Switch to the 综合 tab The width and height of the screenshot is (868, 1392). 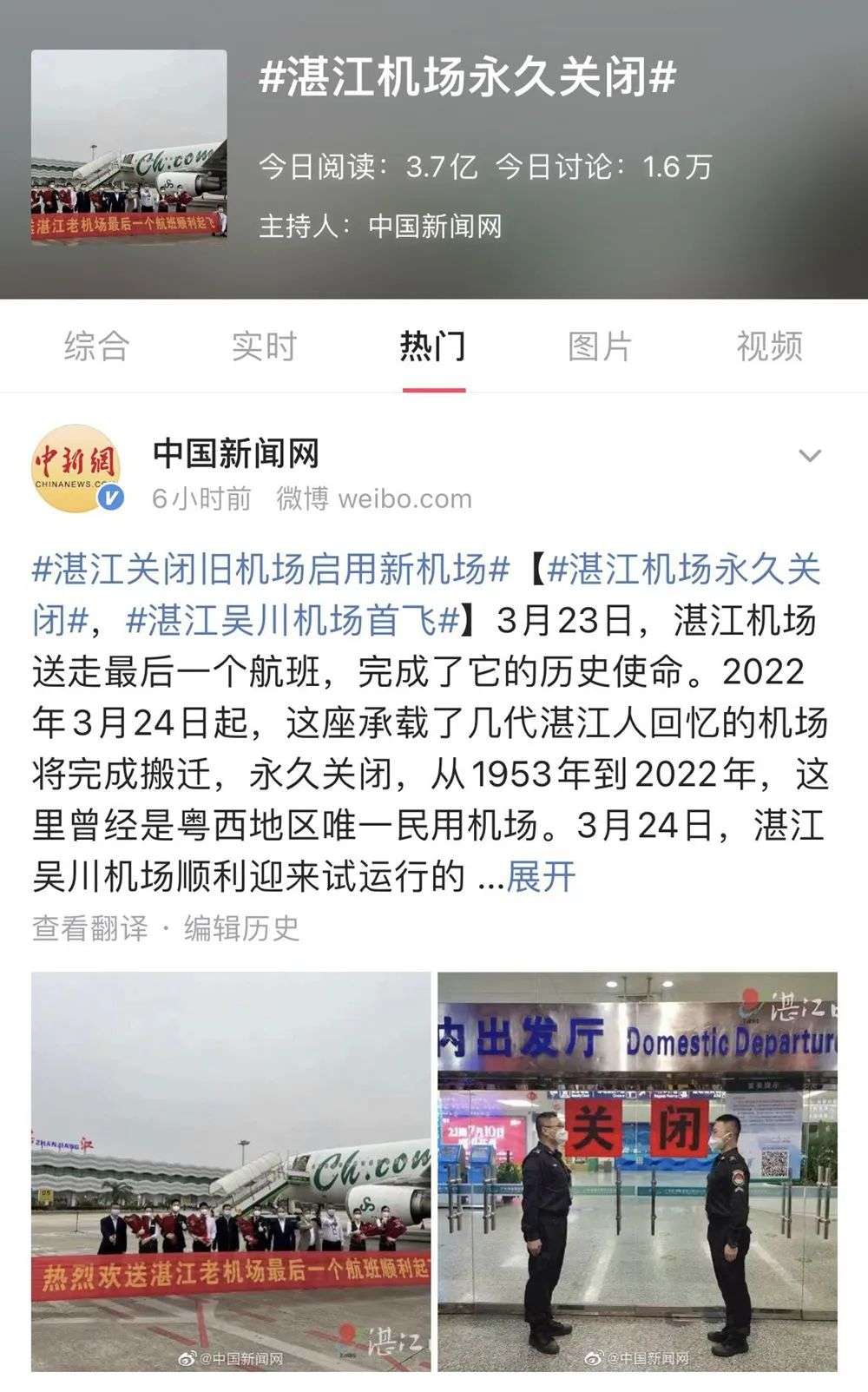coord(96,346)
